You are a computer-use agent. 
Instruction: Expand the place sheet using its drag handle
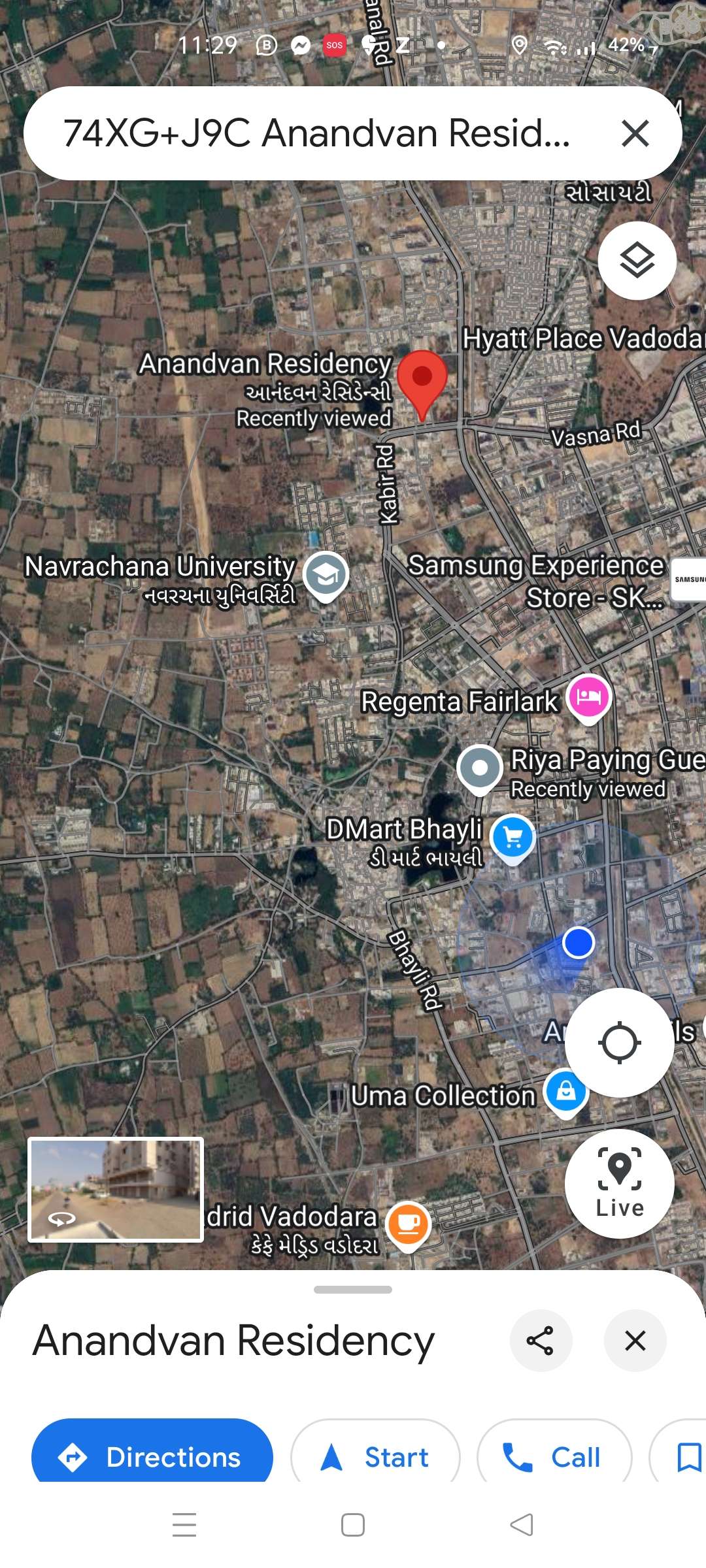(x=353, y=1290)
